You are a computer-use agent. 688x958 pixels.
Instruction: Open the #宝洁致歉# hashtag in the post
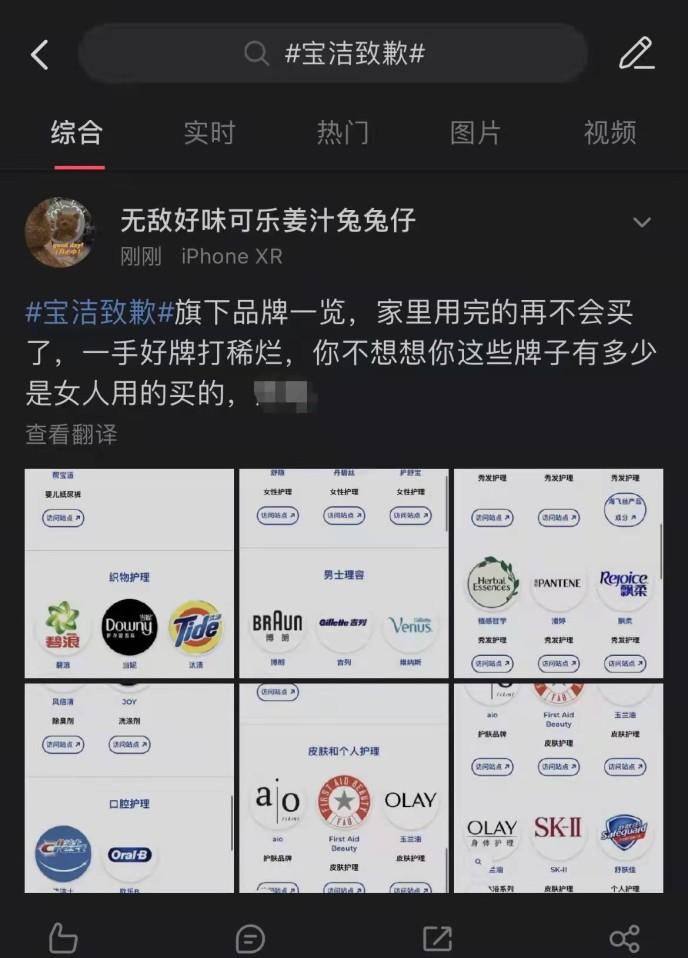pos(99,312)
